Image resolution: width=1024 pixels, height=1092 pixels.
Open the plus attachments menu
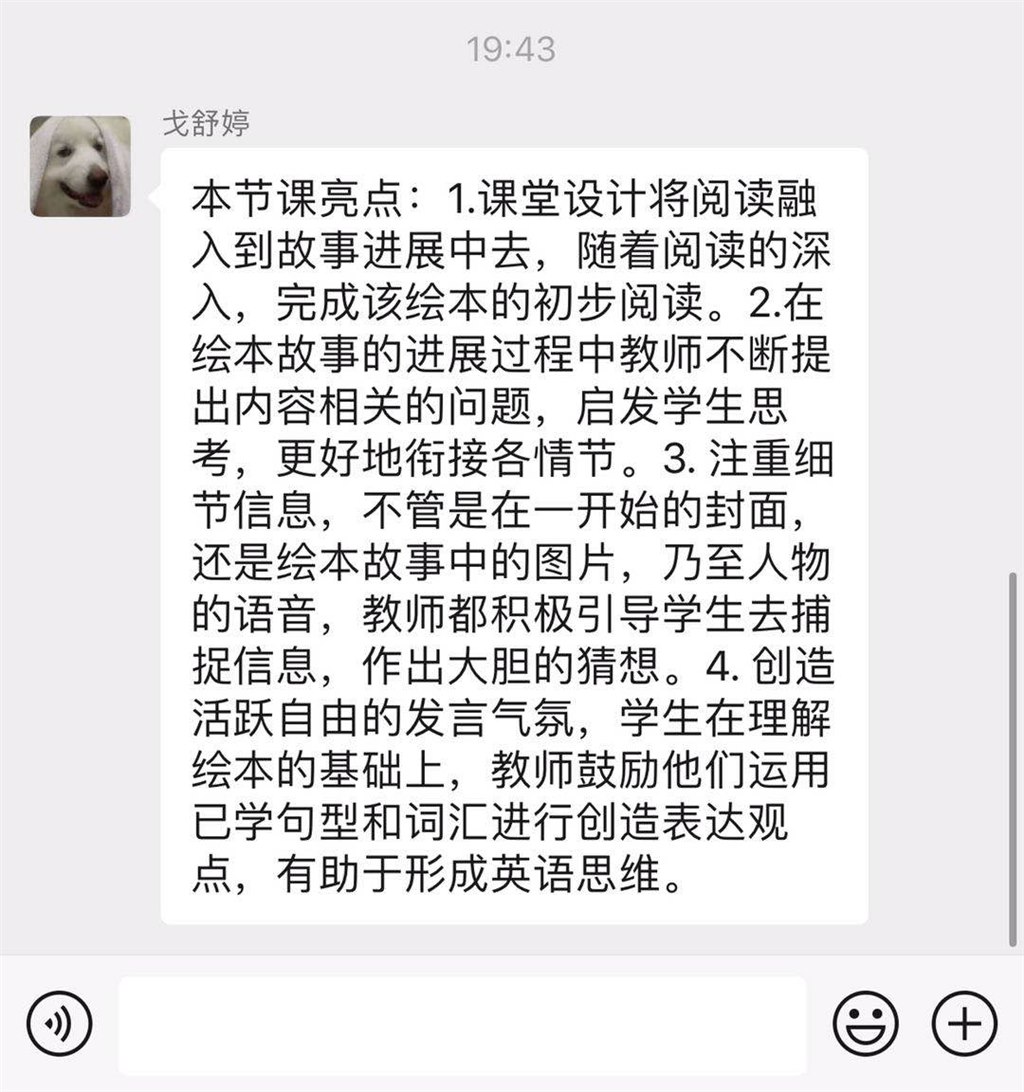(x=964, y=1023)
